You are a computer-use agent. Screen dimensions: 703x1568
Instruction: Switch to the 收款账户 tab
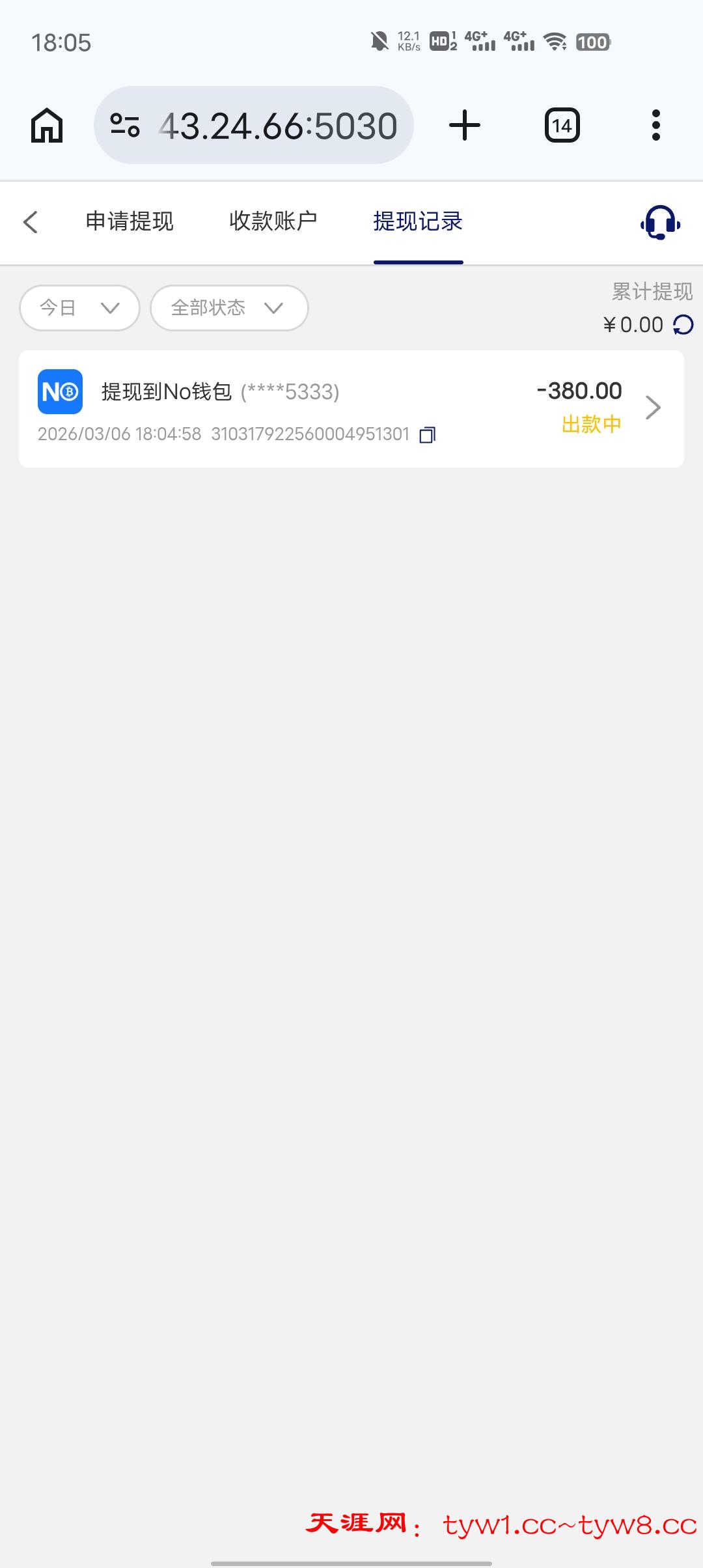(273, 221)
